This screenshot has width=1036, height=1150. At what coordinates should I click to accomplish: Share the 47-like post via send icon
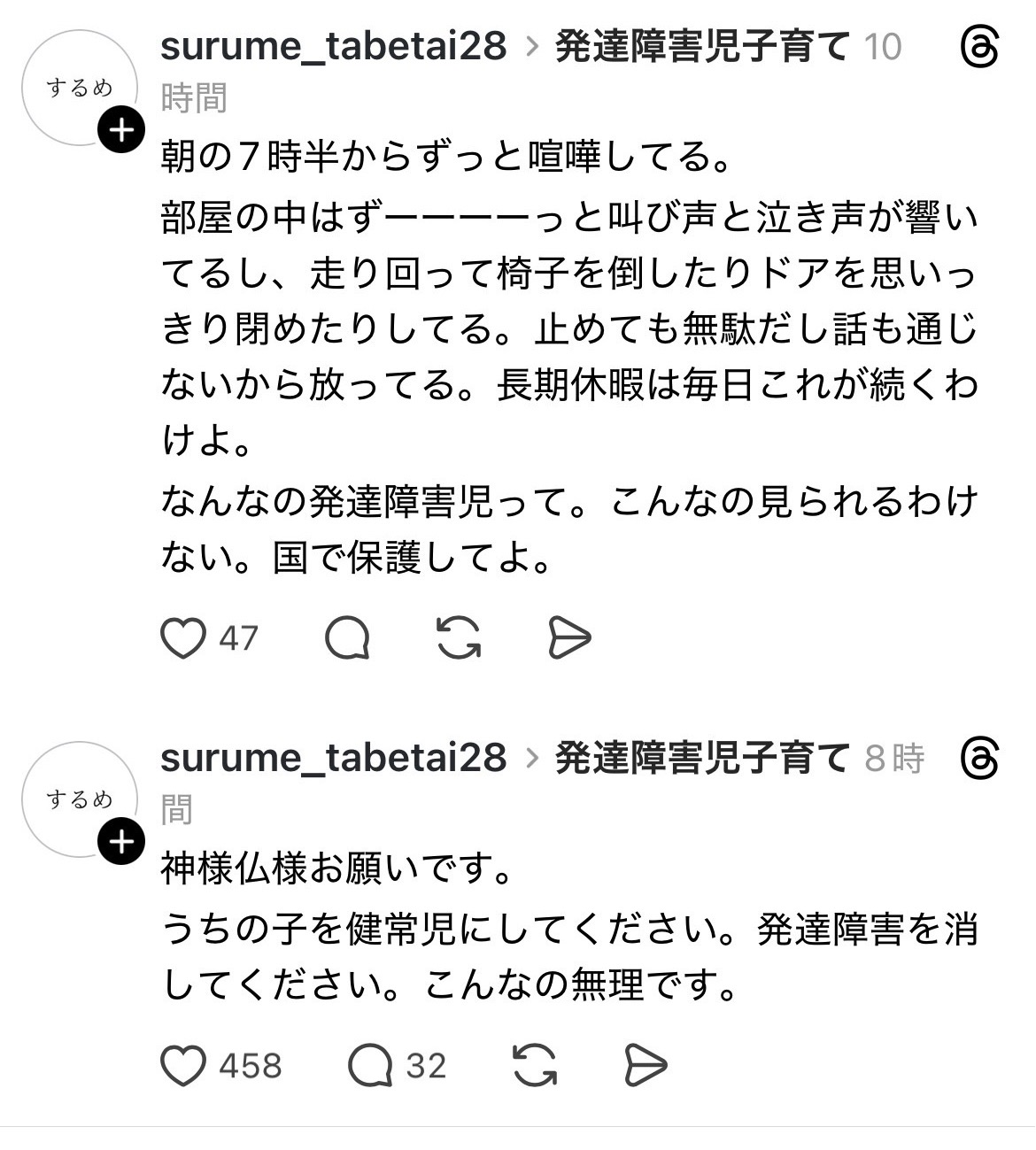coord(568,638)
